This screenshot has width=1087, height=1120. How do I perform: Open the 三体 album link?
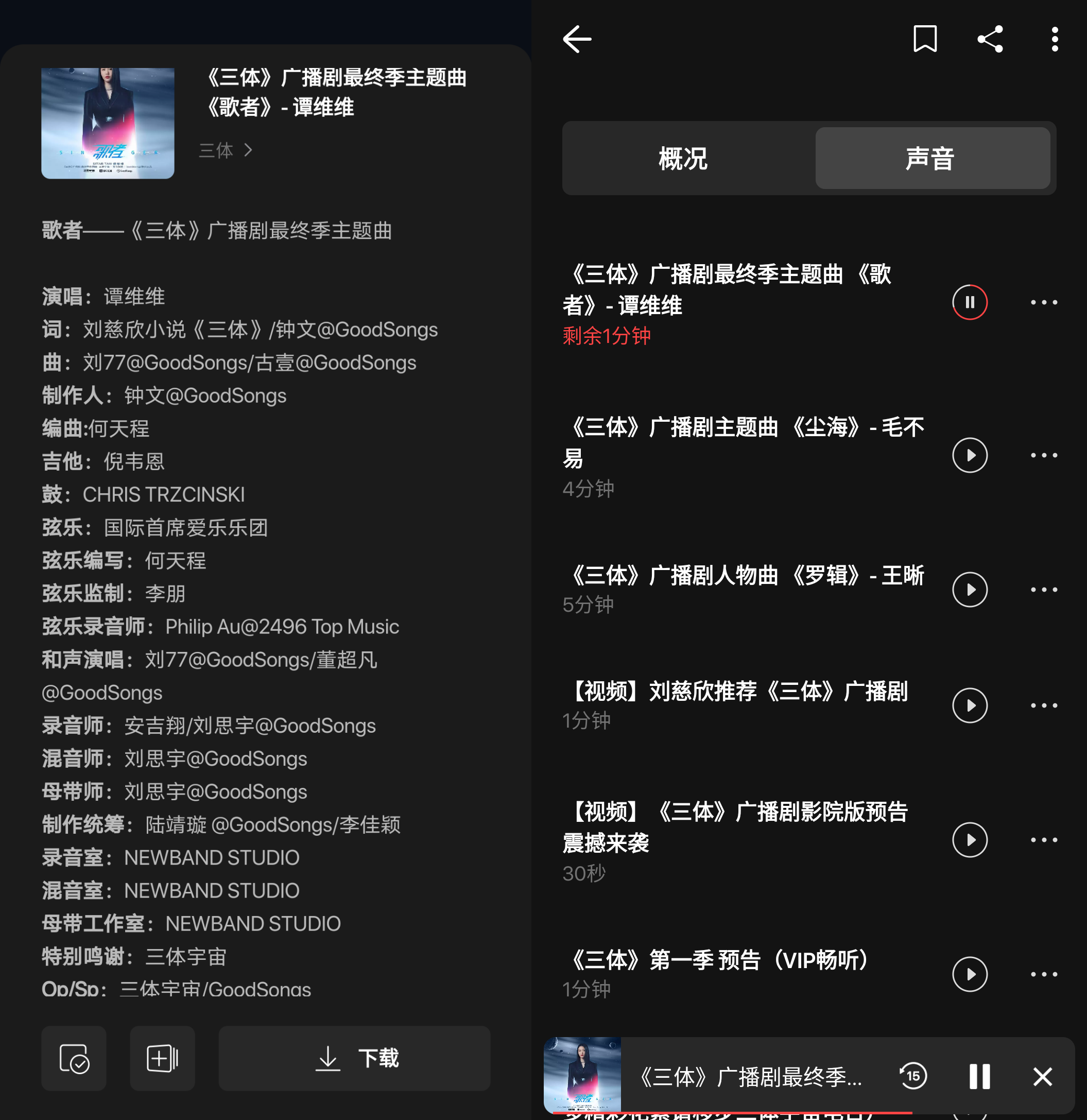click(x=225, y=150)
